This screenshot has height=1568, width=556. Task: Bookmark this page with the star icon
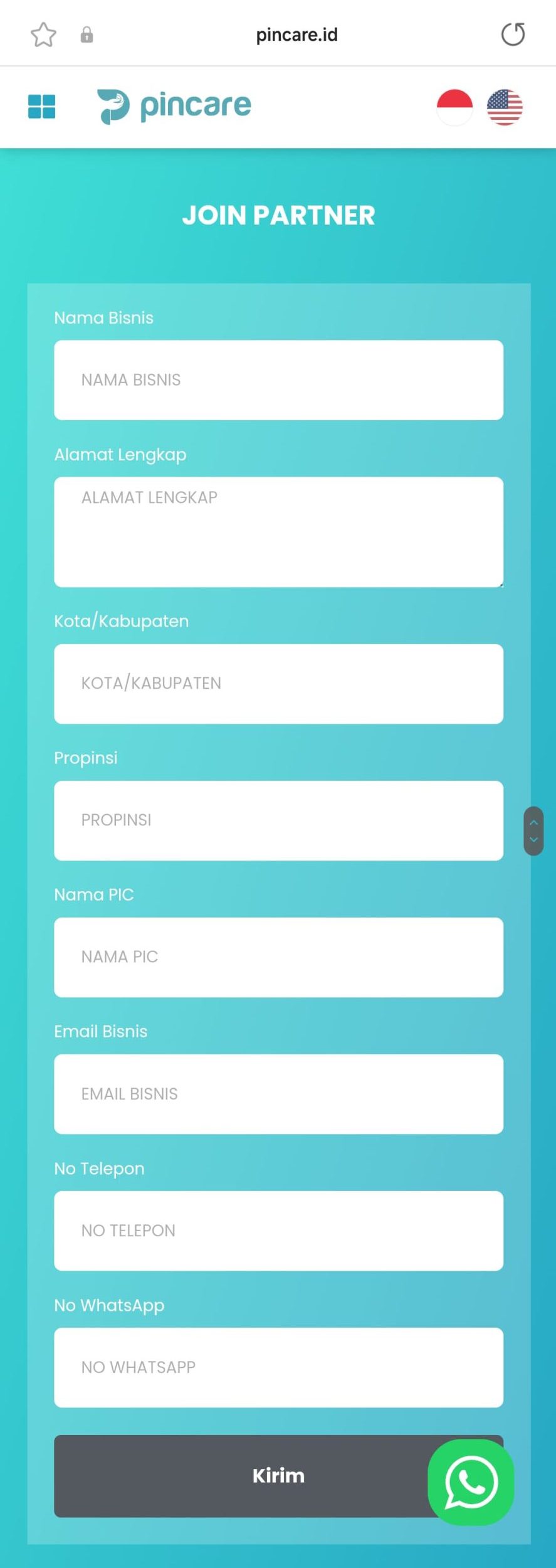[x=43, y=34]
